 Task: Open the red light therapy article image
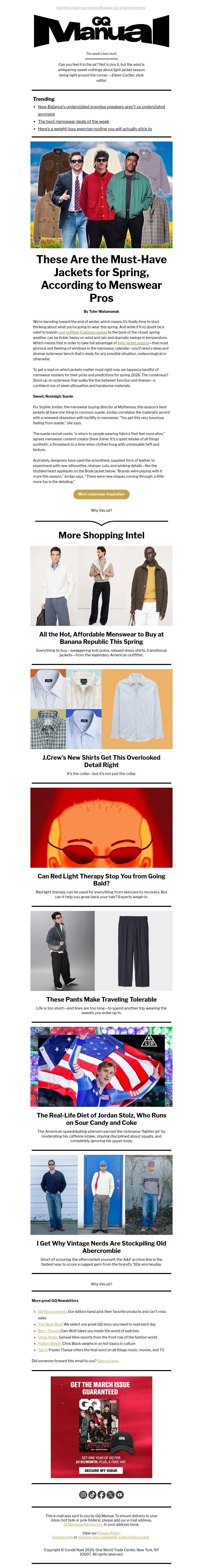pyautogui.click(x=101, y=827)
